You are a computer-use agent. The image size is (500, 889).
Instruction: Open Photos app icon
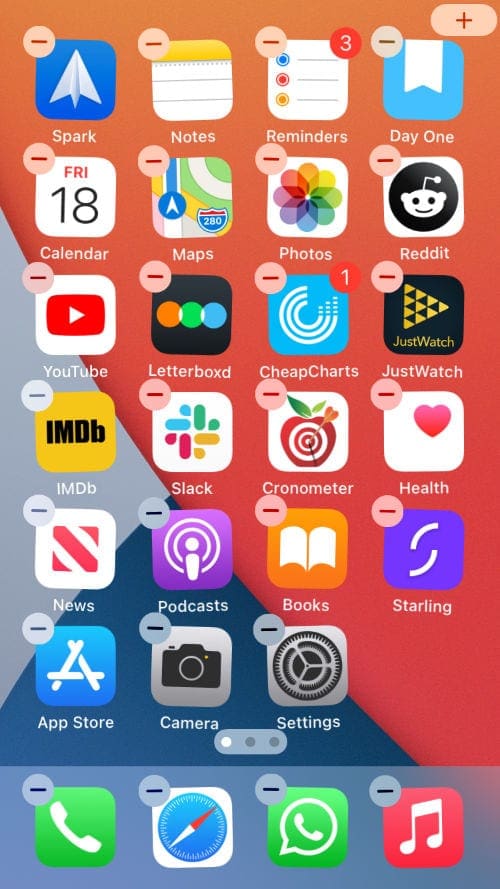pos(308,197)
